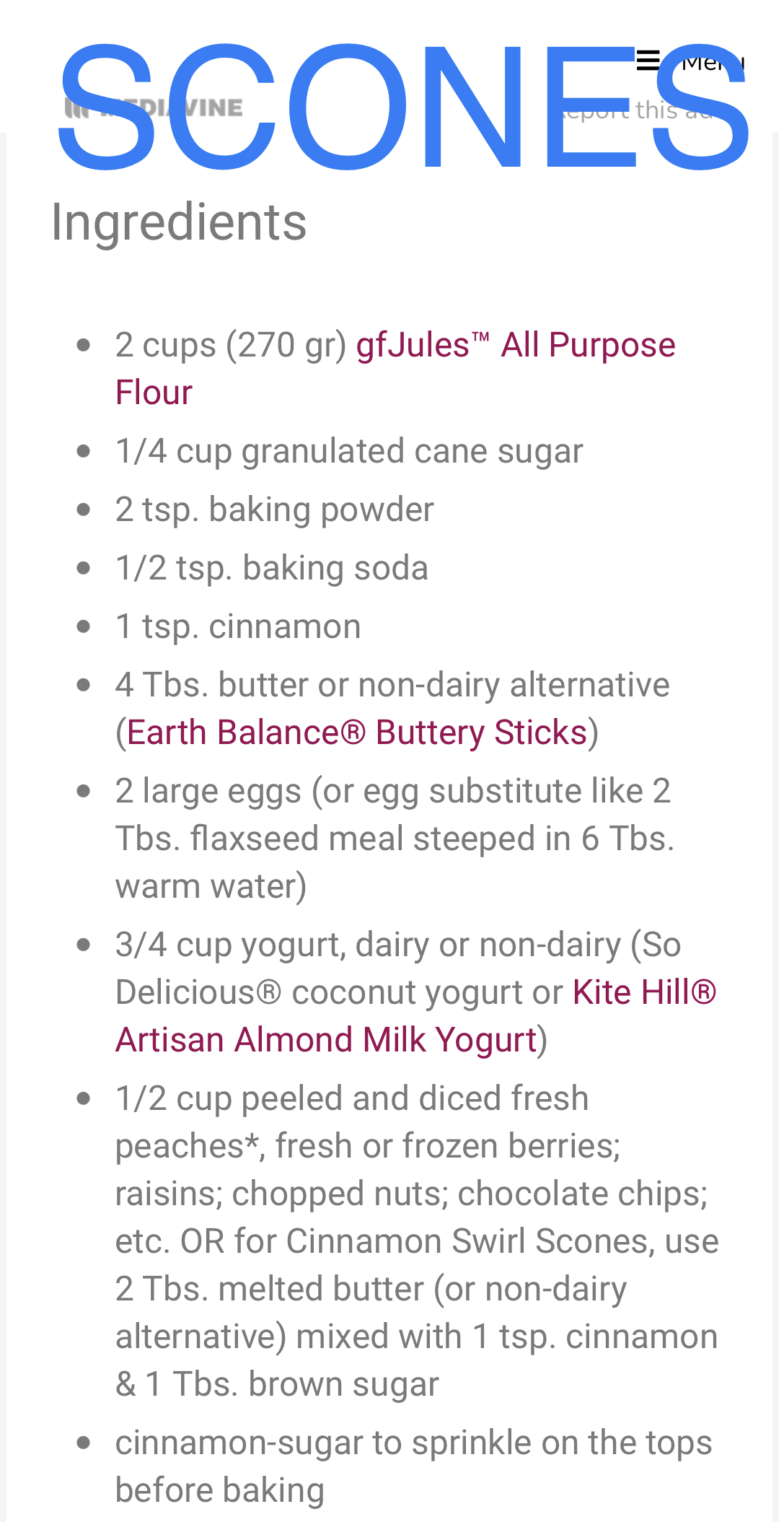Open the hamburger Menu button
Viewport: 784px width, 1522px height.
click(x=689, y=62)
